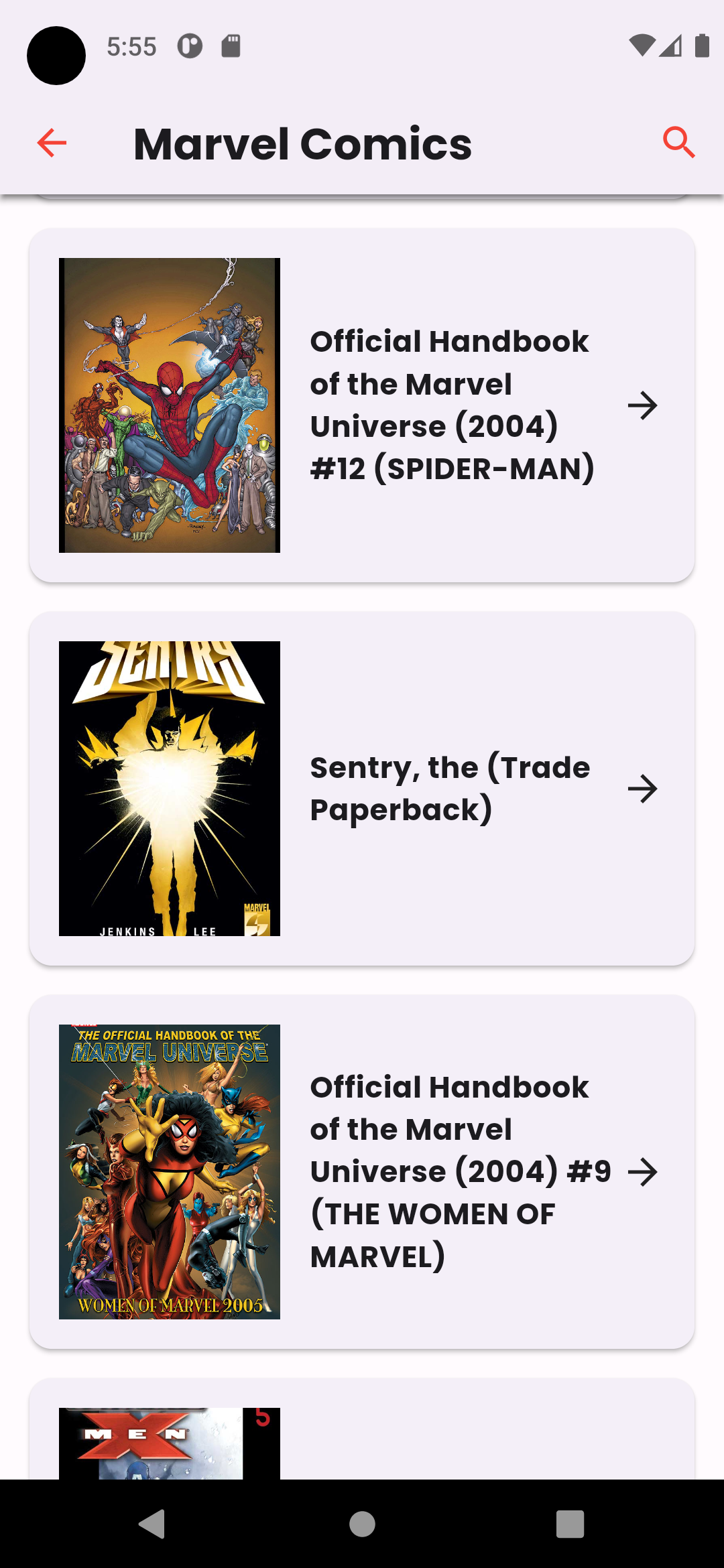The image size is (724, 1568).
Task: Tap the battery icon in the status bar
Action: [x=703, y=46]
